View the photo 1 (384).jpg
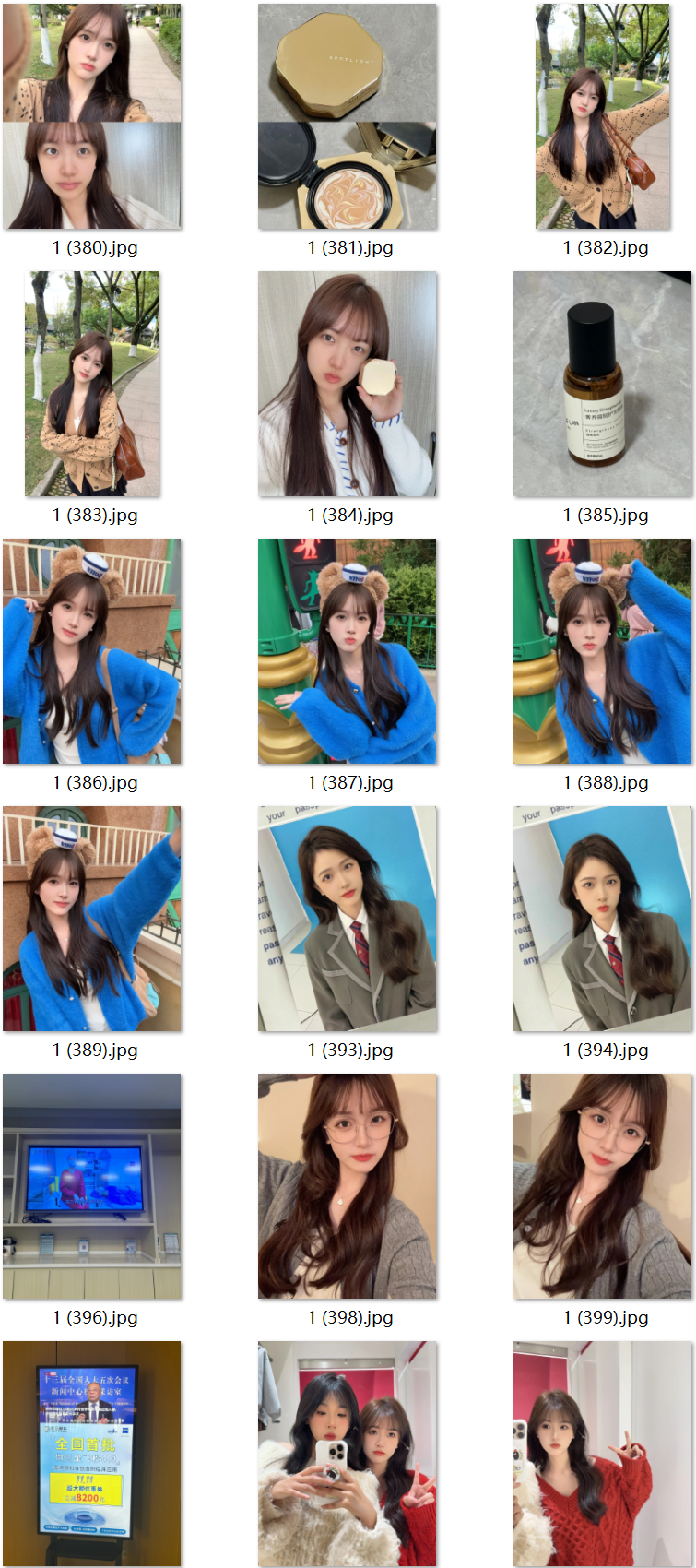The width and height of the screenshot is (696, 1568). tap(348, 384)
